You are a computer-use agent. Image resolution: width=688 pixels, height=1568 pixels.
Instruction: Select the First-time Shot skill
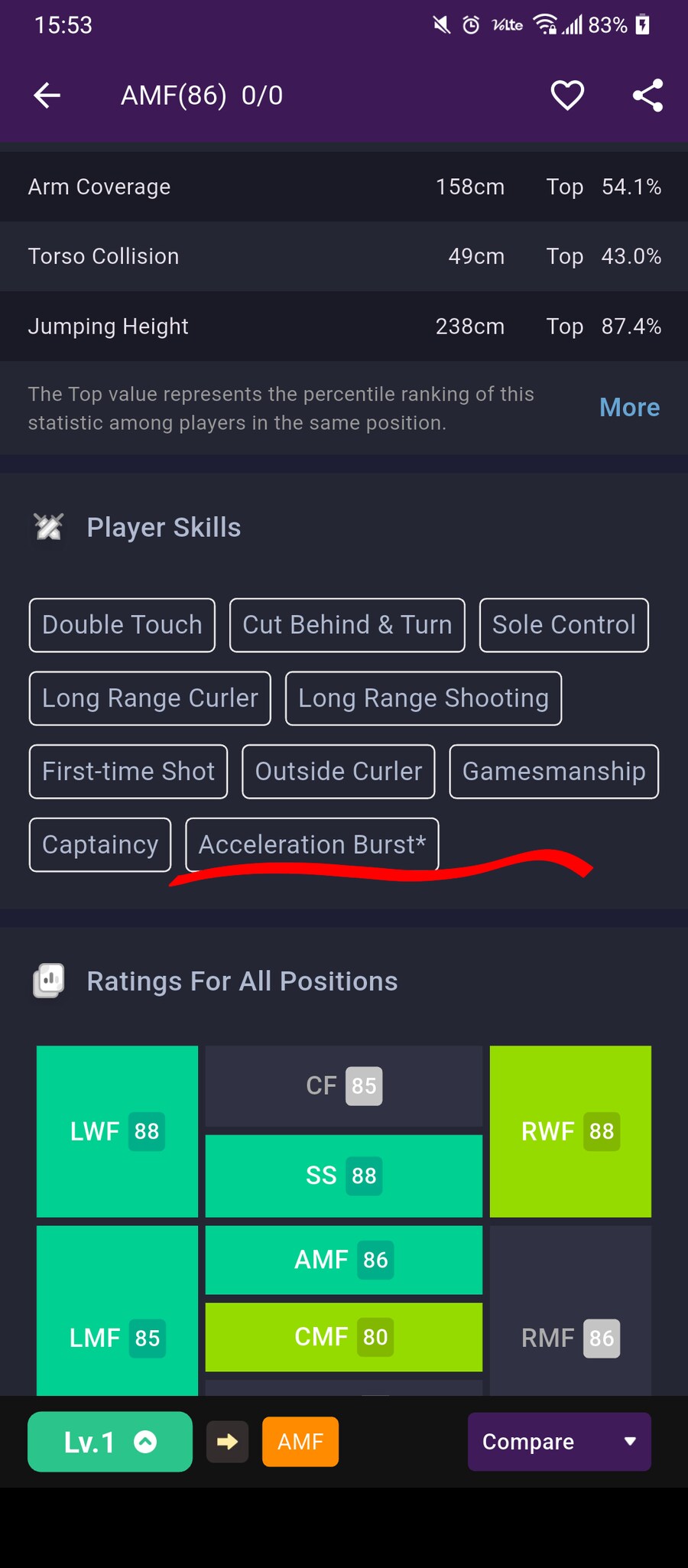click(x=128, y=772)
